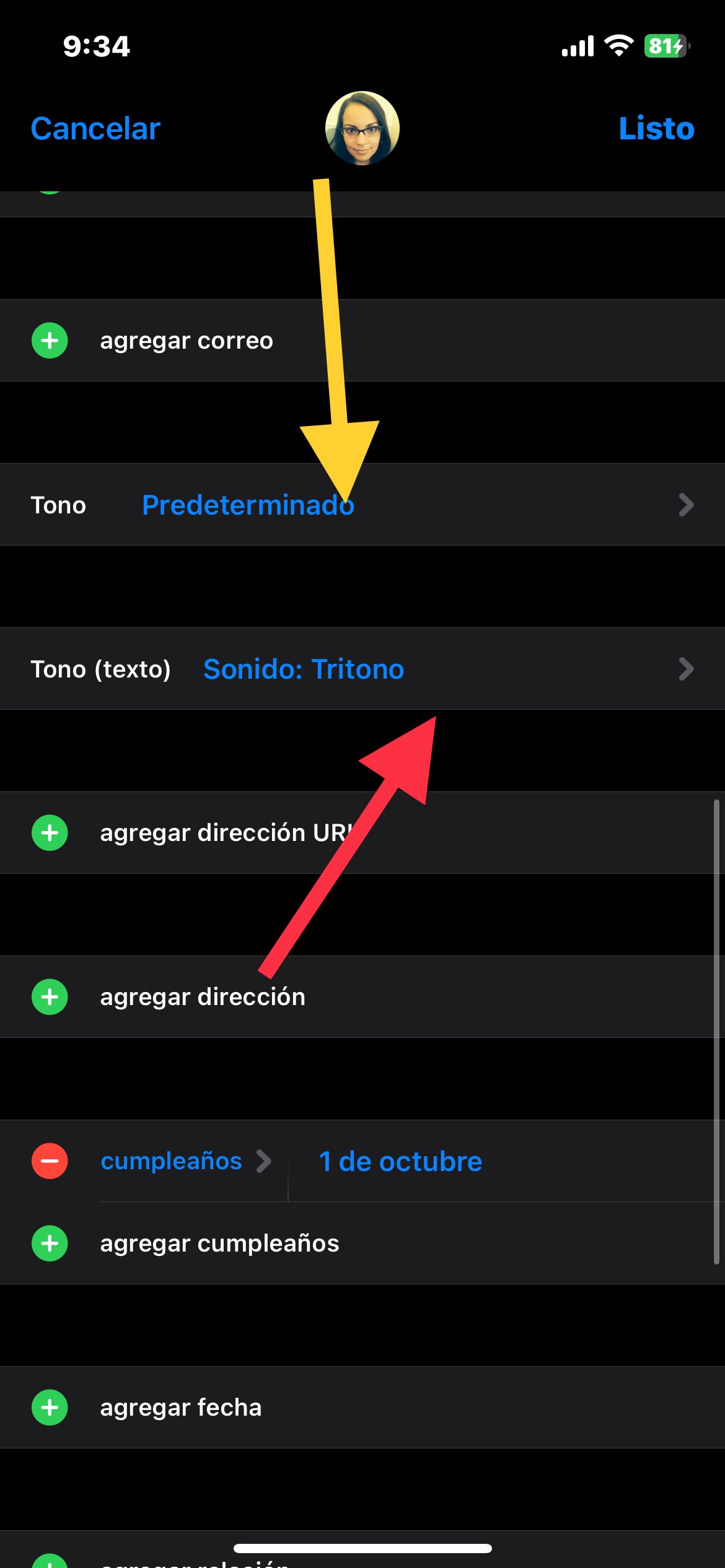The height and width of the screenshot is (1568, 725).
Task: Open Tono (texto) sound setting
Action: [x=362, y=669]
